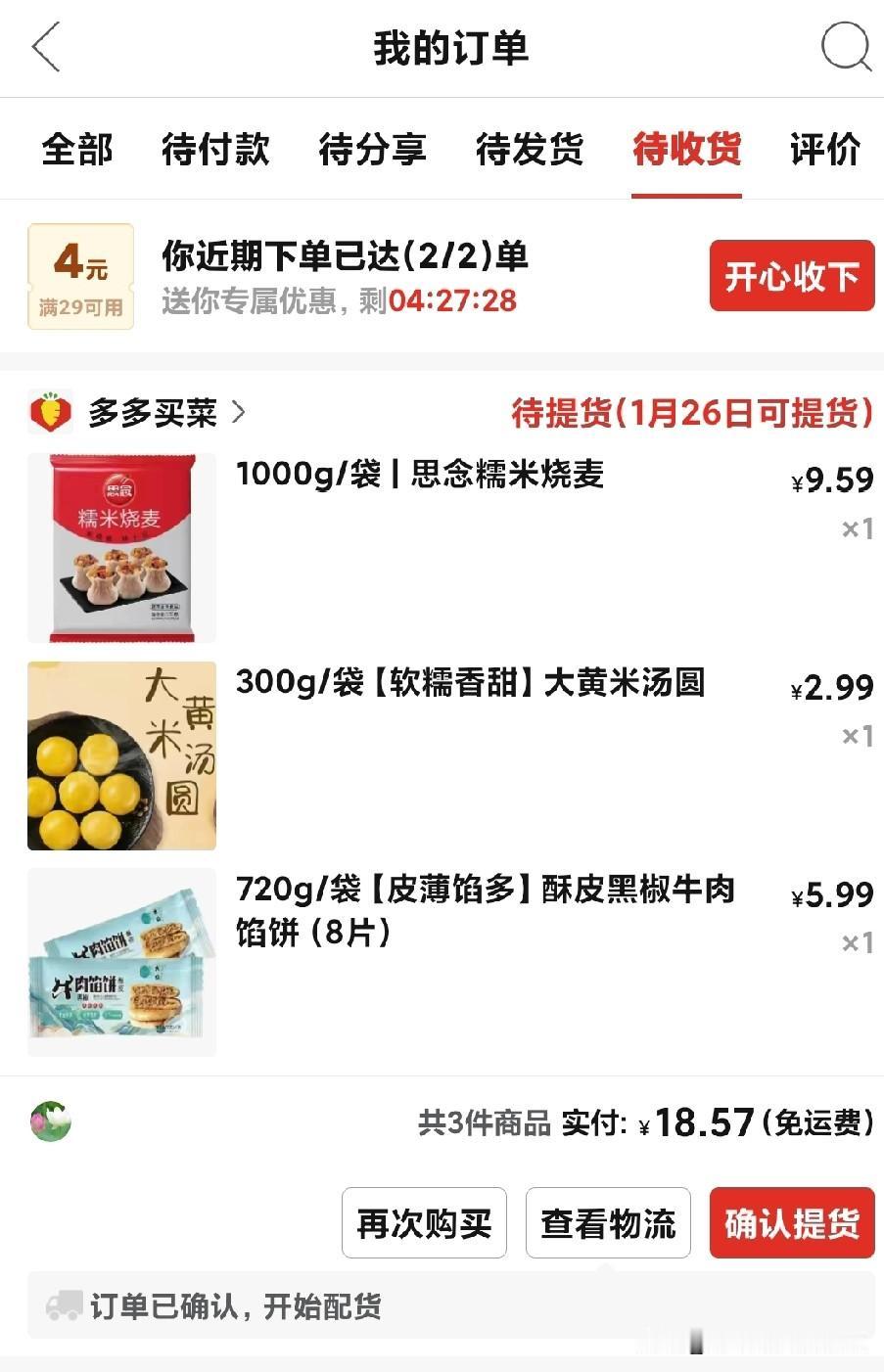This screenshot has width=884, height=1372.
Task: Check delivery status via 查看物流
Action: coord(608,1223)
